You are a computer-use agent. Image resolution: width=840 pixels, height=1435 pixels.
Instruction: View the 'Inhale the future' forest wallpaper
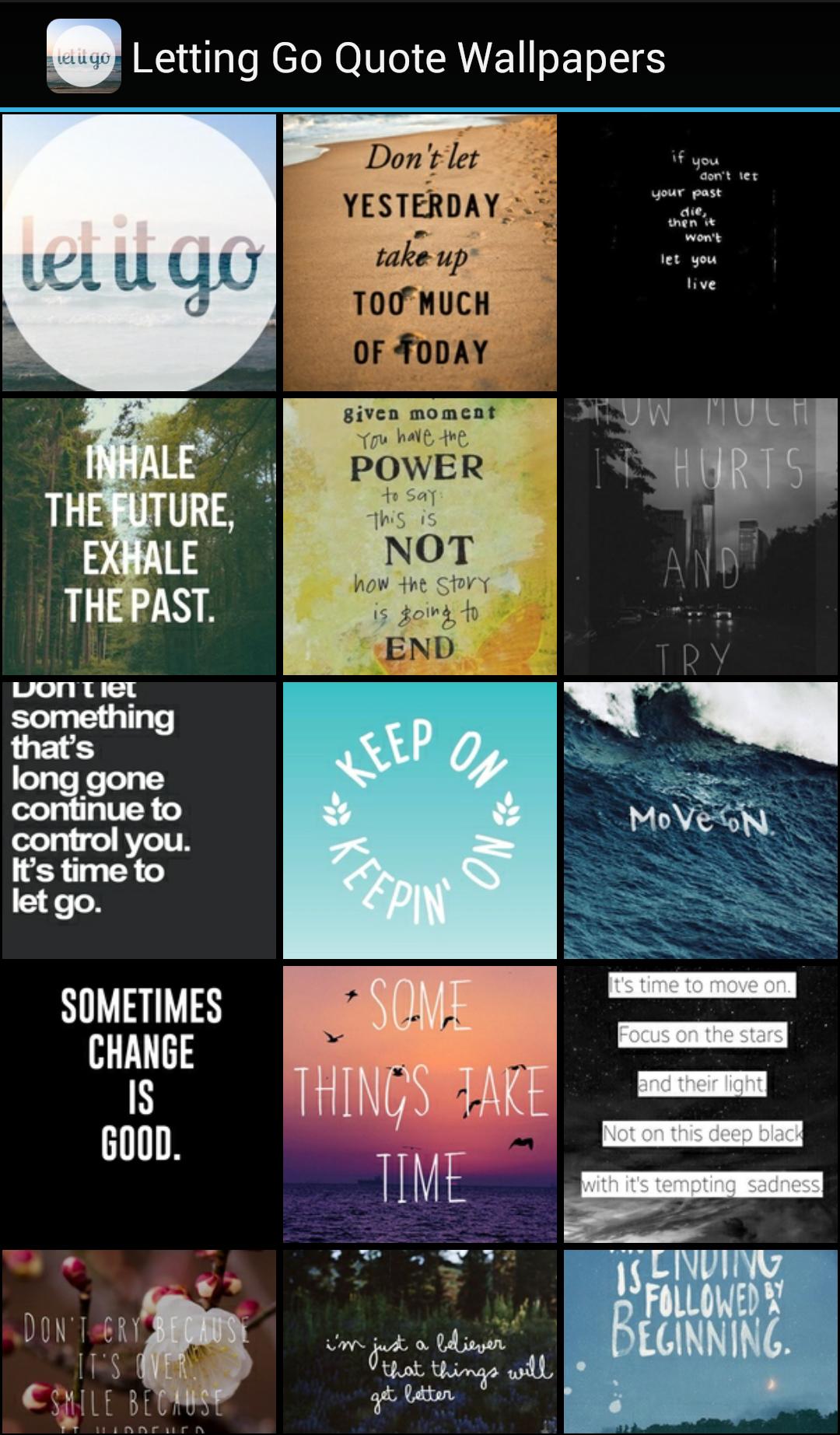[x=140, y=537]
